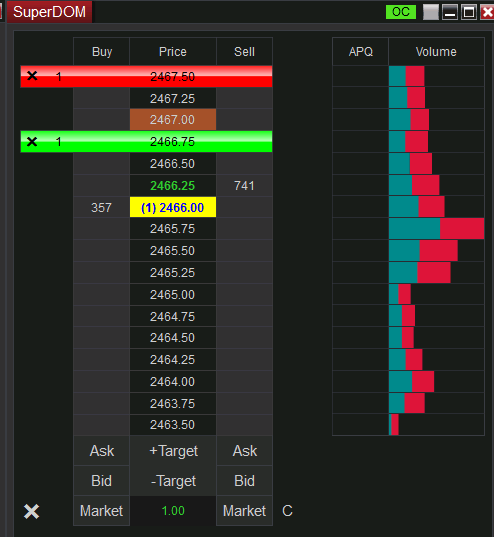Select the +Target button
This screenshot has height=537, width=494.
point(173,451)
